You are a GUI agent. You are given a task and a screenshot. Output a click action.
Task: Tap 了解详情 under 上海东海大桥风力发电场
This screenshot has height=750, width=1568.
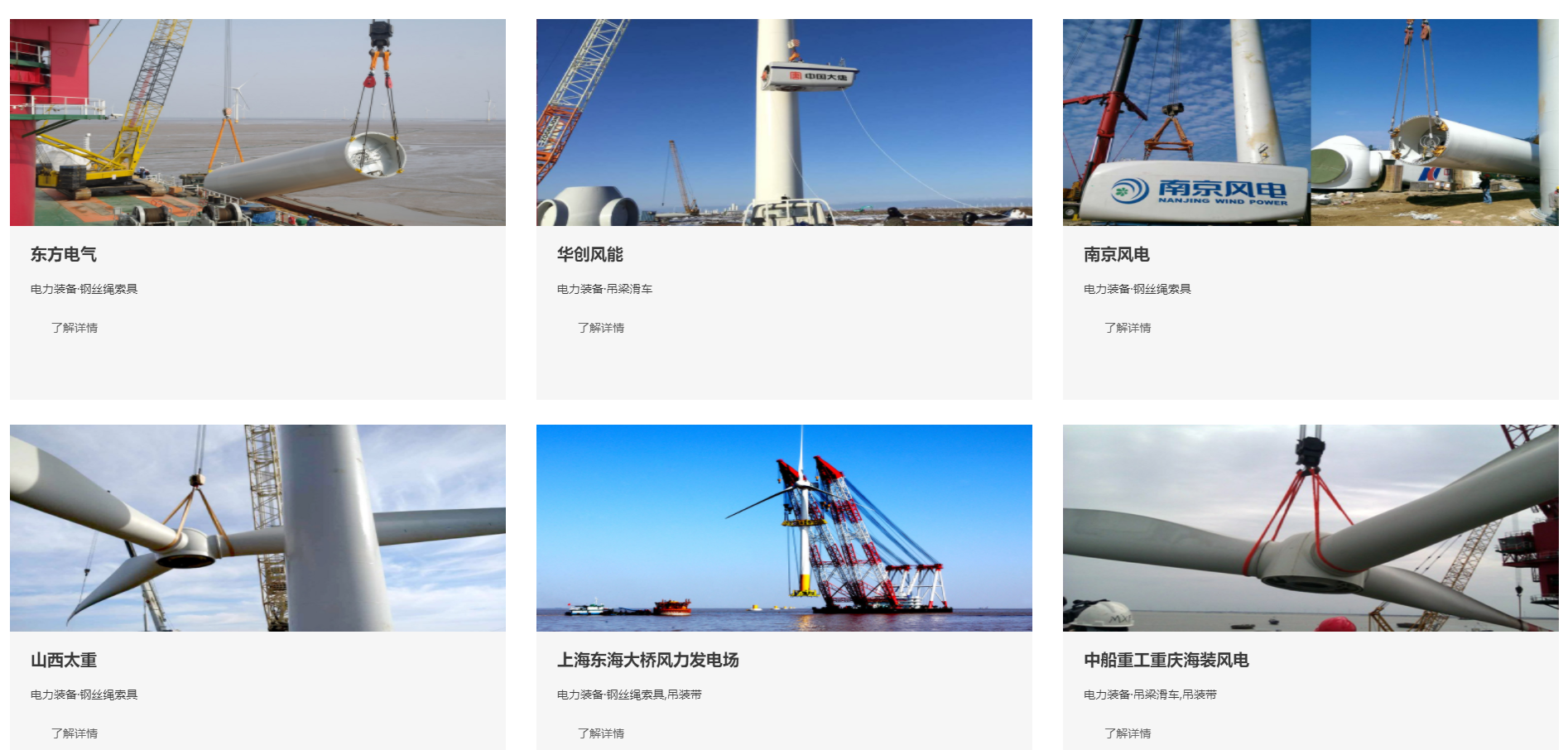click(601, 733)
